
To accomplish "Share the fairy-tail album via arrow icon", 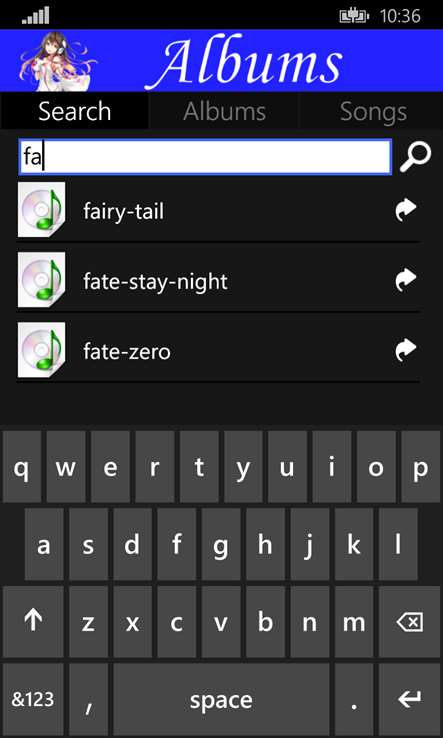I will [x=406, y=209].
